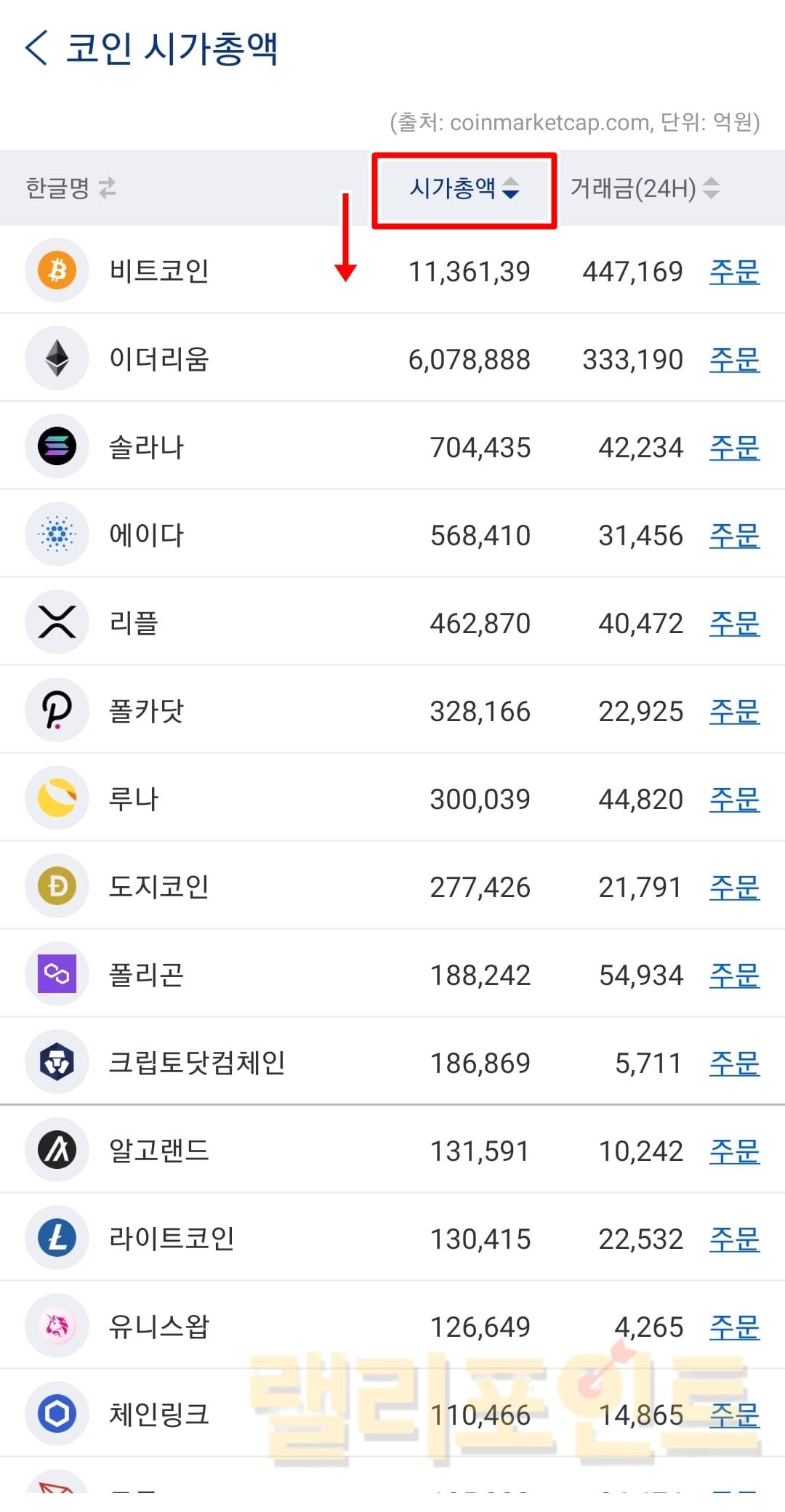
Task: Open 주문 link for 폴카닷
Action: (x=734, y=711)
